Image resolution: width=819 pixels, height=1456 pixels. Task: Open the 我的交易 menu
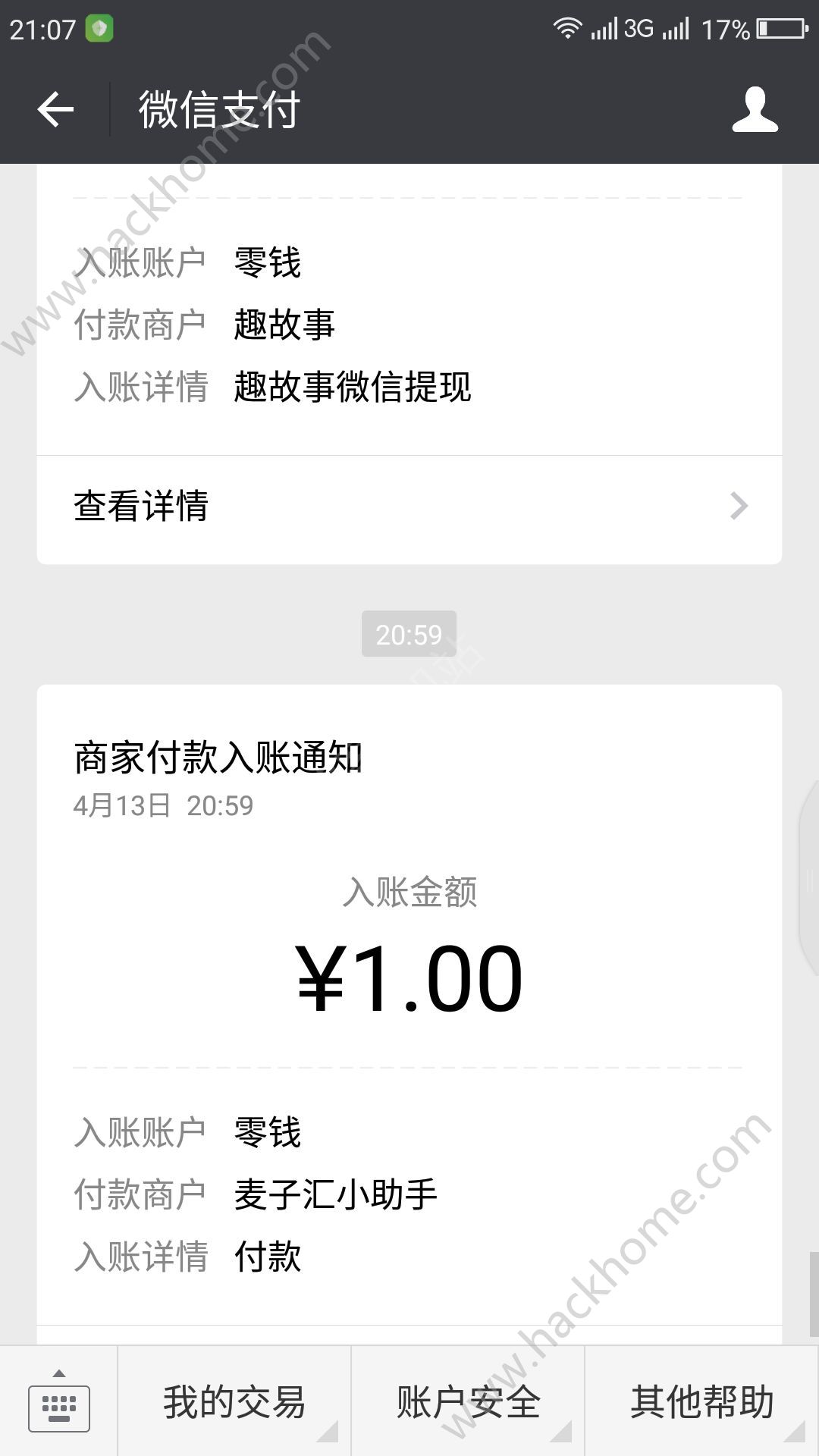pos(234,1402)
